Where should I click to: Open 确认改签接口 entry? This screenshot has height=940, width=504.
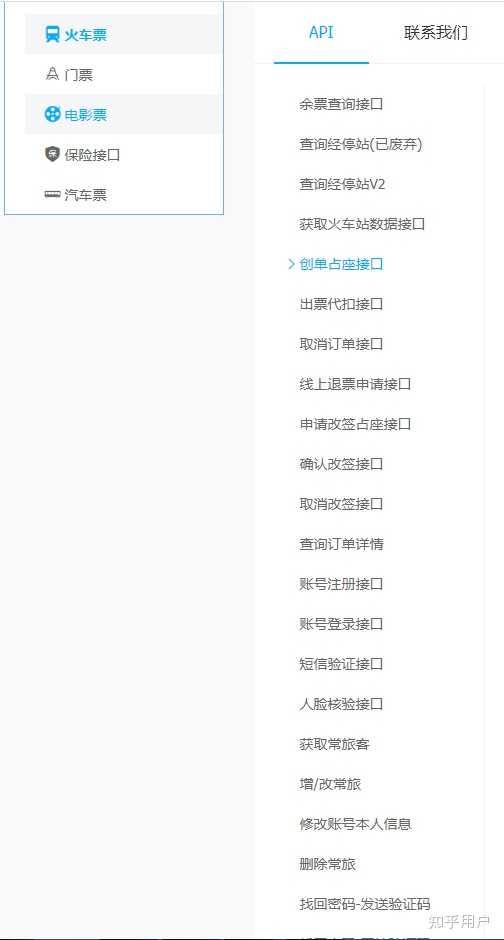click(x=341, y=464)
